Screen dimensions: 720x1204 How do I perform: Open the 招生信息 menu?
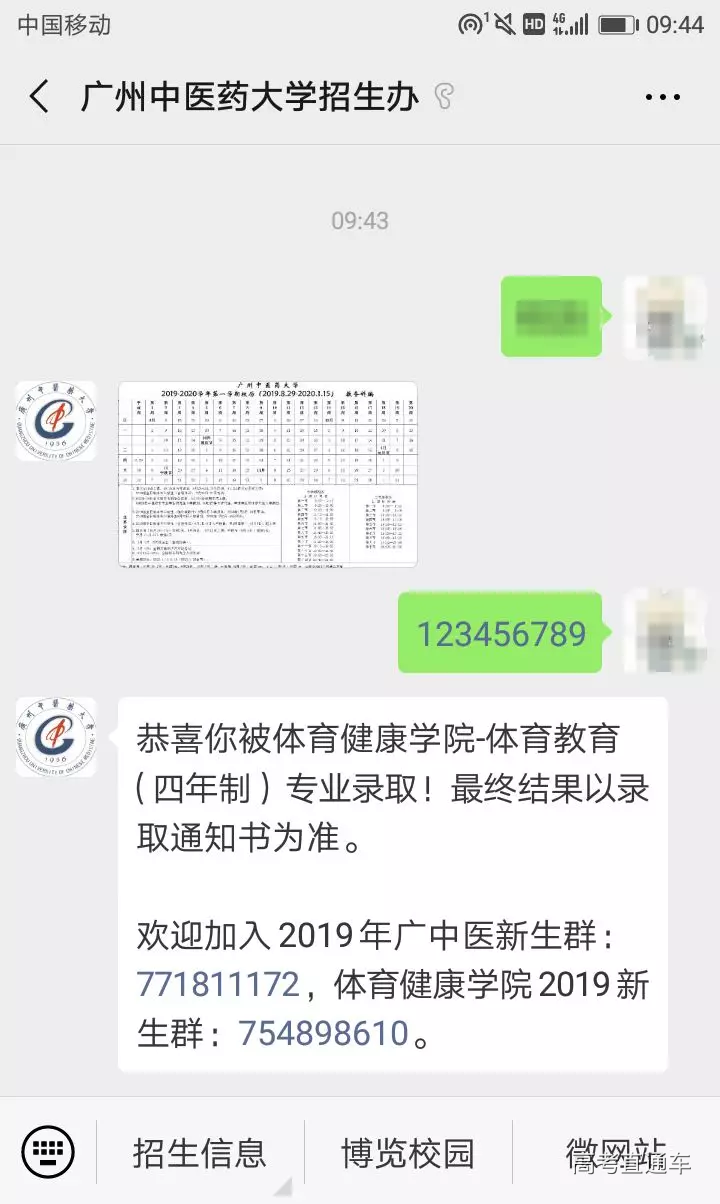click(x=200, y=1152)
